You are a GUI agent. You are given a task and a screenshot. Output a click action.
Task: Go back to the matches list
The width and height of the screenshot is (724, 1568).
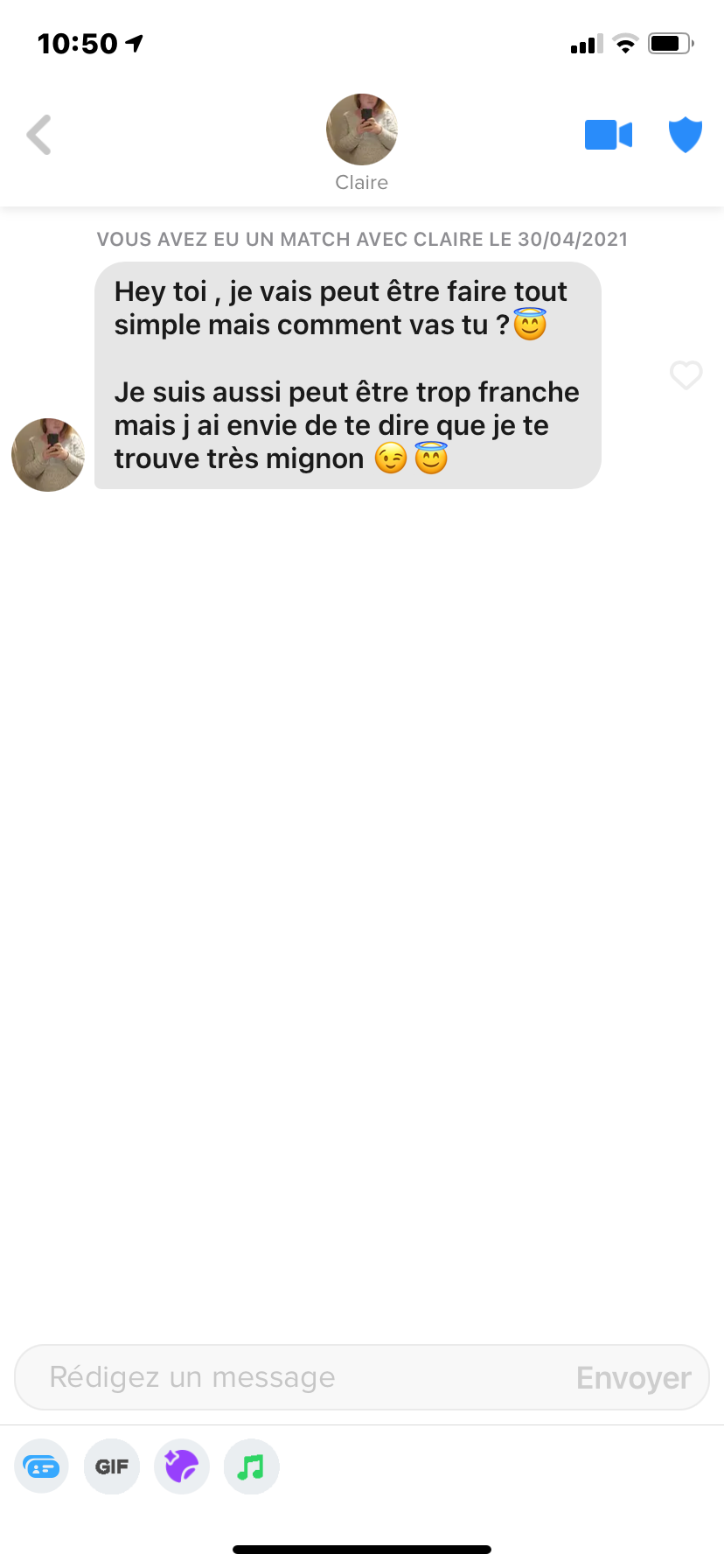(39, 135)
